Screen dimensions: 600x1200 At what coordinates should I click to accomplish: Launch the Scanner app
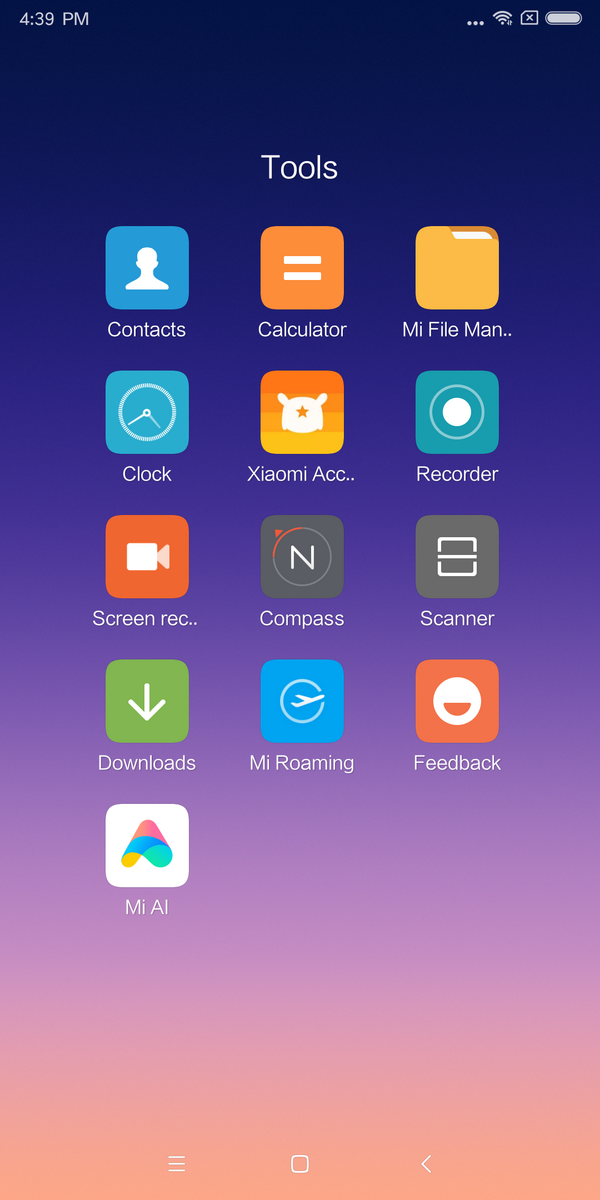tap(457, 557)
